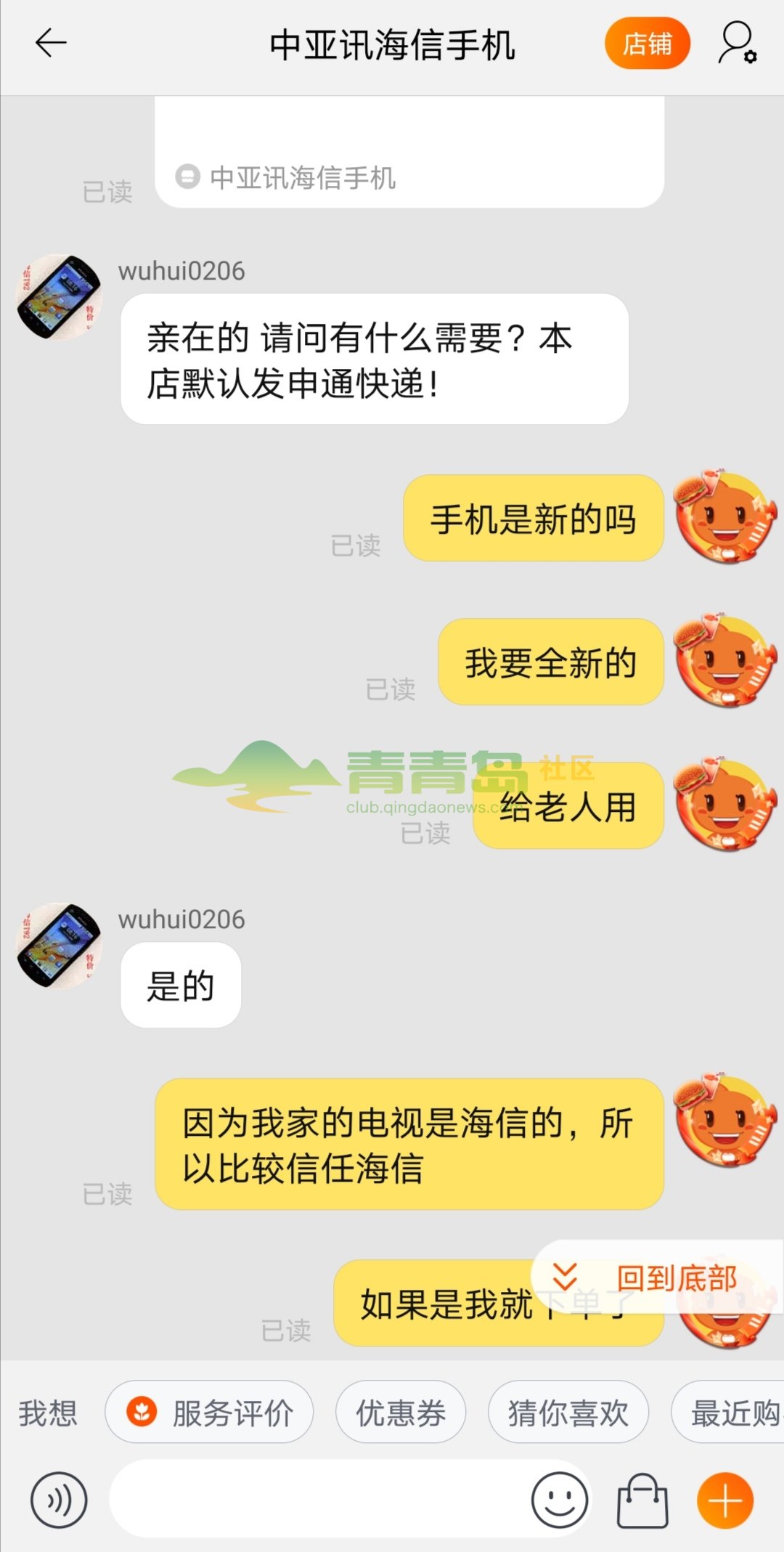Tap my avatar beside 手机是新的吗
784x1552 pixels.
724,517
